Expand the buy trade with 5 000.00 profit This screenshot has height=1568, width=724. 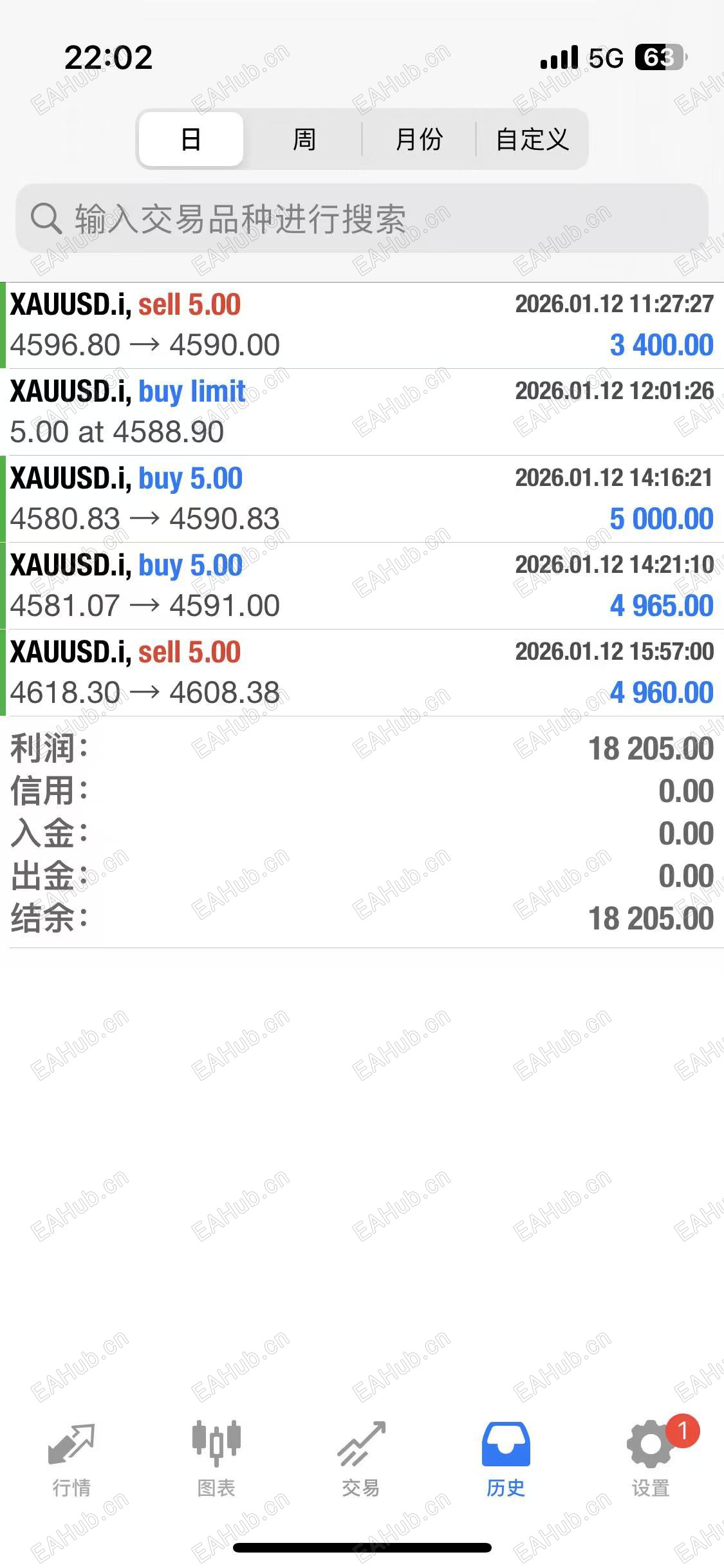click(362, 499)
